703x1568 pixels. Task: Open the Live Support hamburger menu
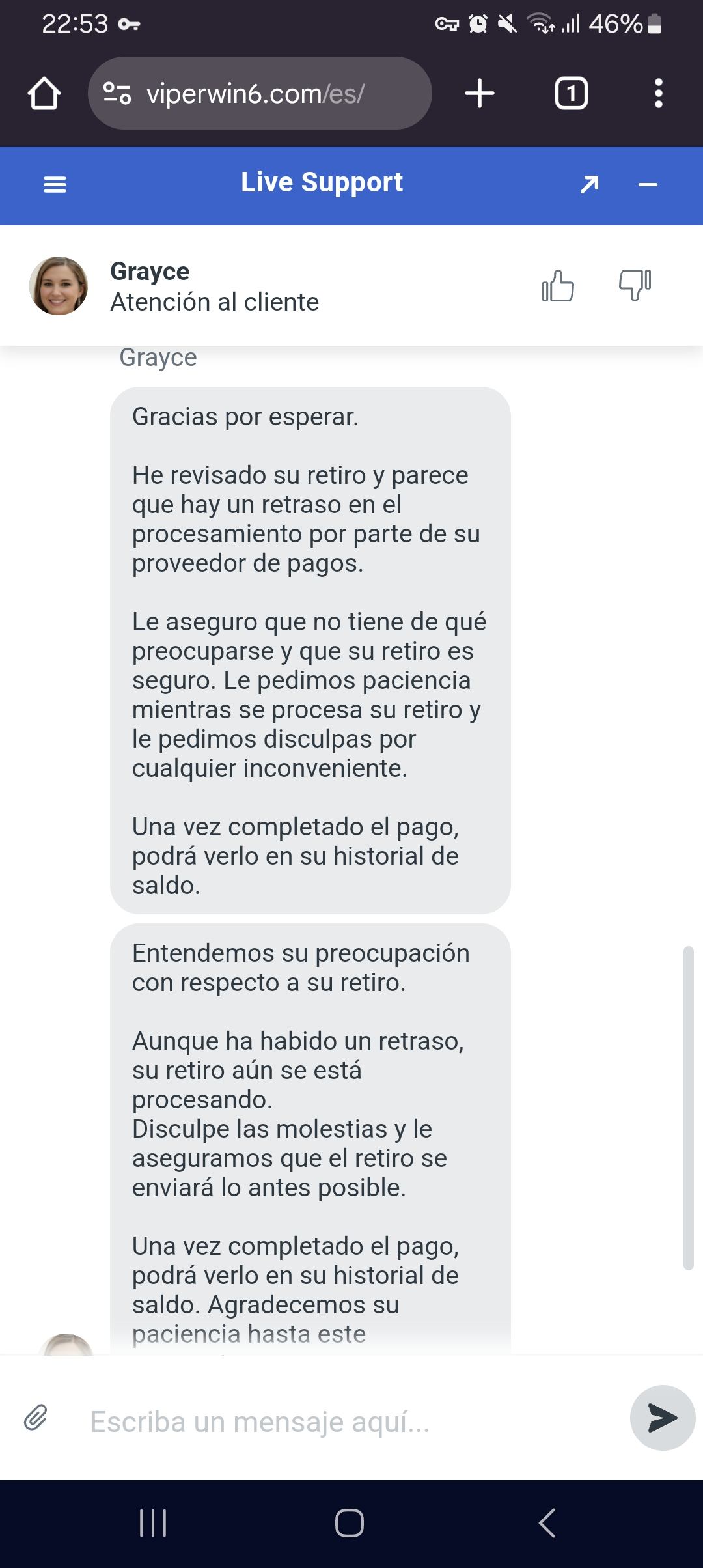pos(55,185)
